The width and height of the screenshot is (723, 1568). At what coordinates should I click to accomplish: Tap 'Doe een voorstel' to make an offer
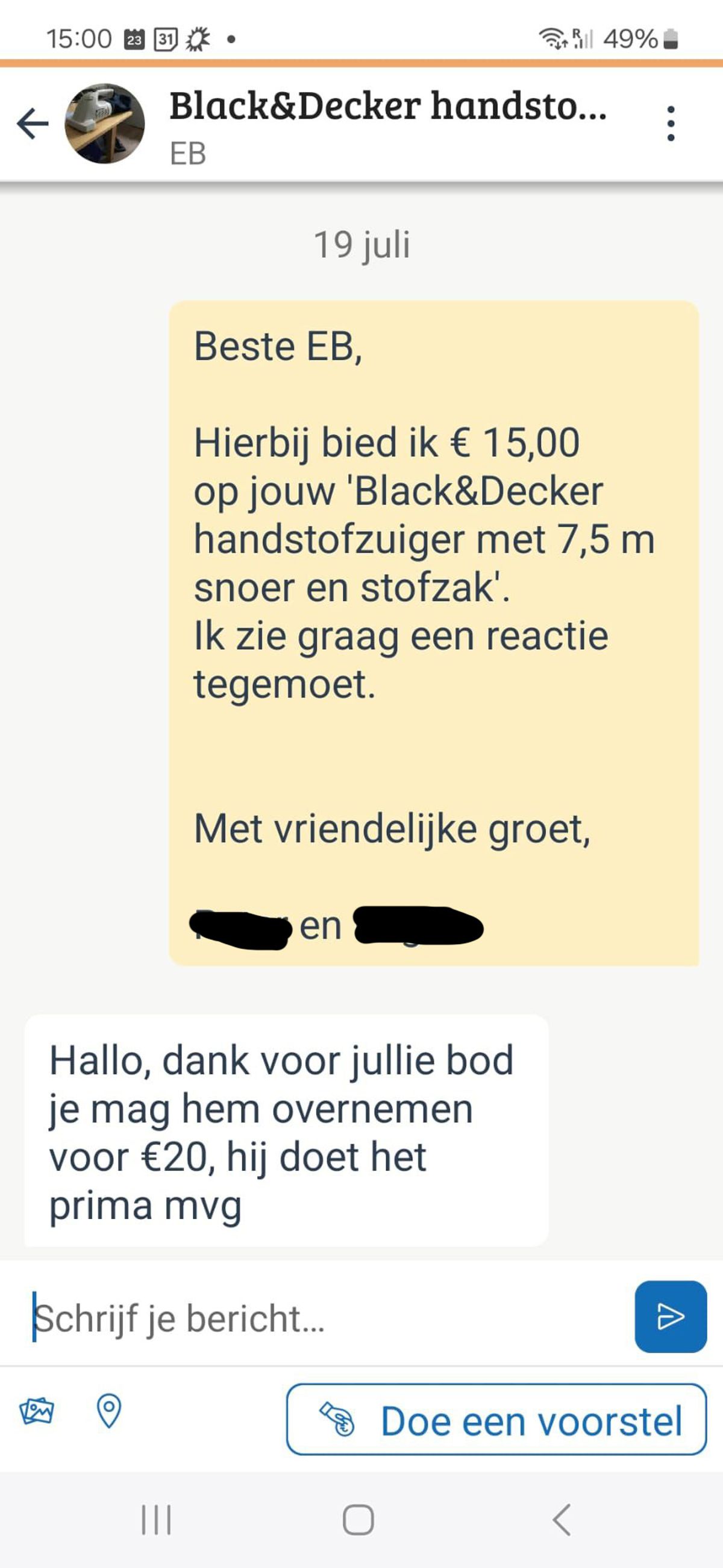click(x=496, y=1420)
